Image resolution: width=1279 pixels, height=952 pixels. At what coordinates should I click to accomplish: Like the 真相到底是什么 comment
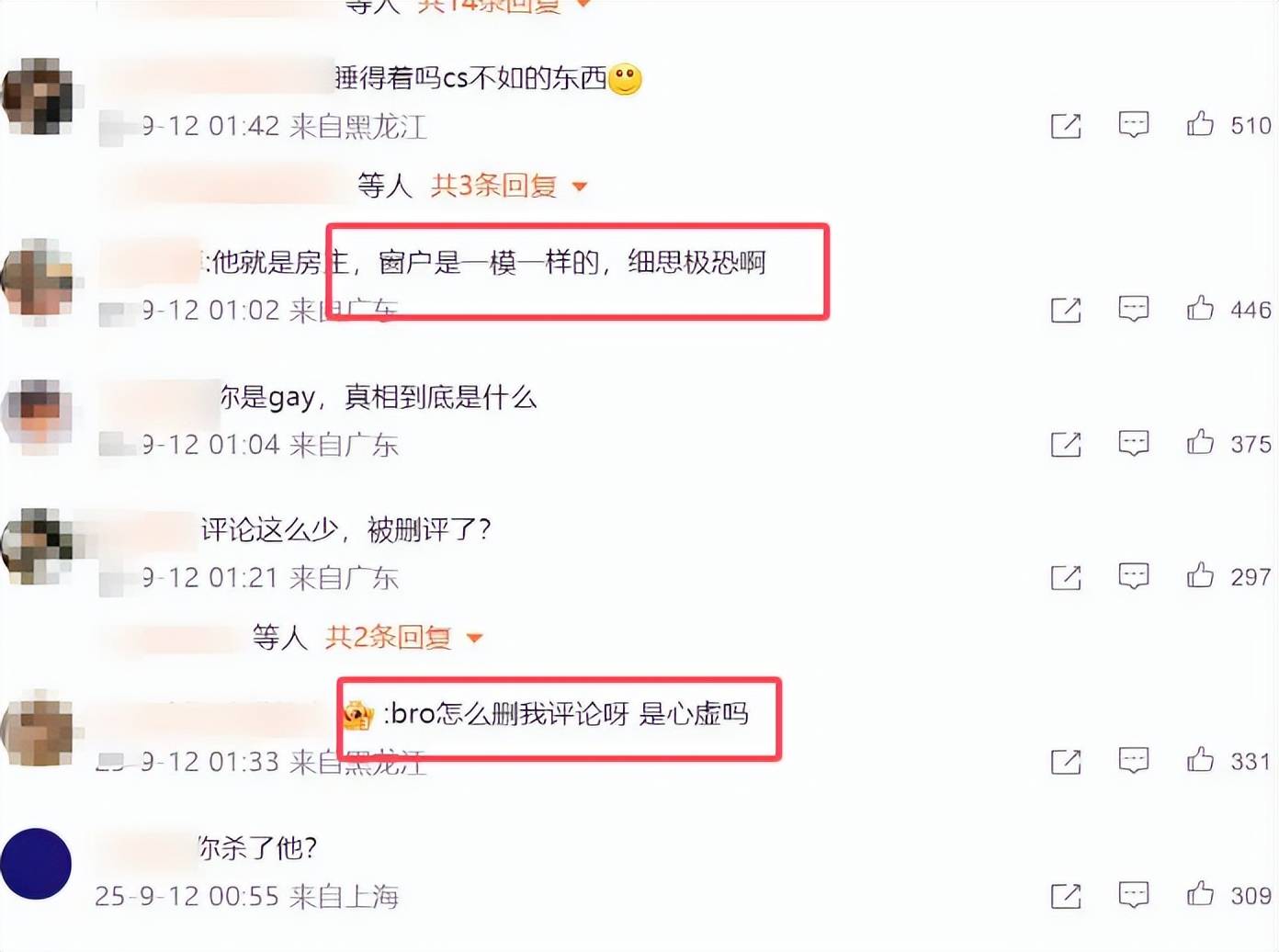pyautogui.click(x=1200, y=443)
